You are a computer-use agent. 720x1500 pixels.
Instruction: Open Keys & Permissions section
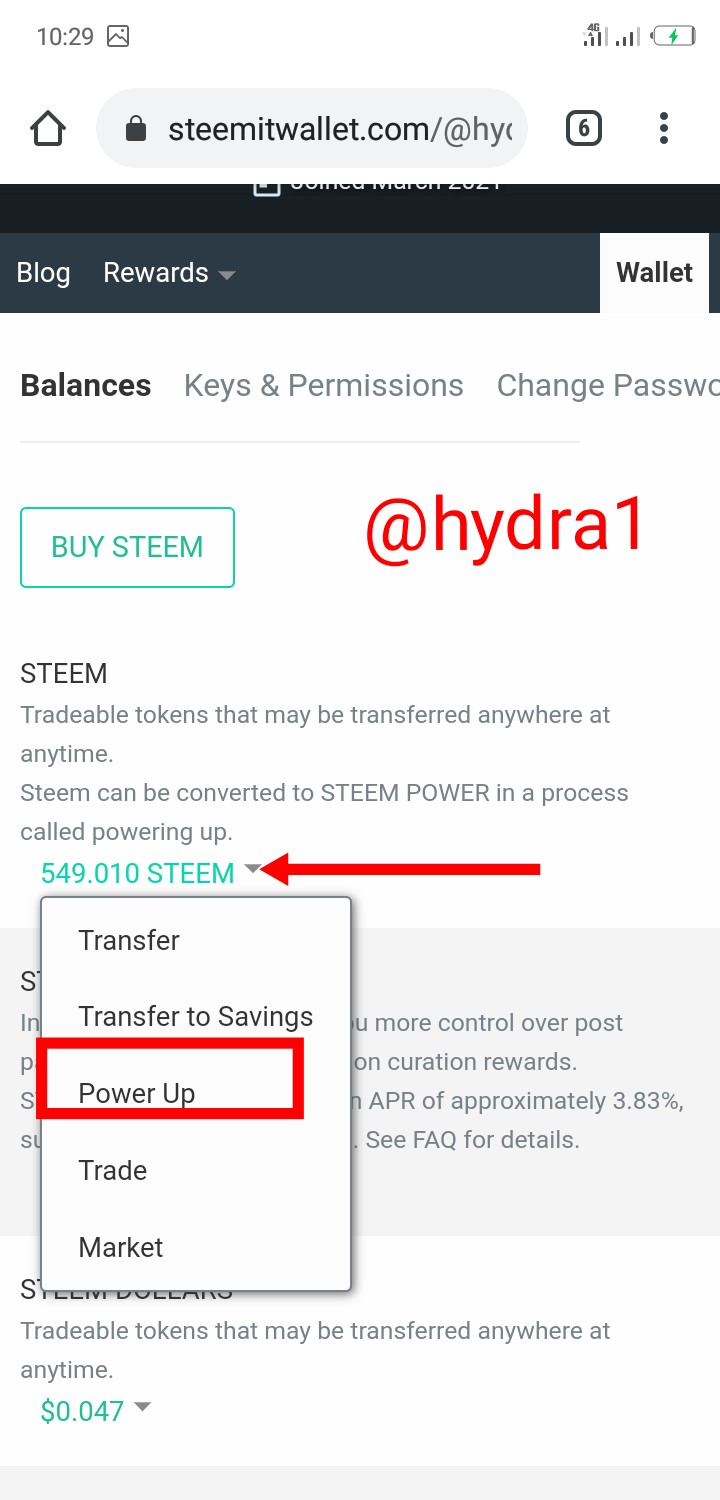pyautogui.click(x=323, y=386)
